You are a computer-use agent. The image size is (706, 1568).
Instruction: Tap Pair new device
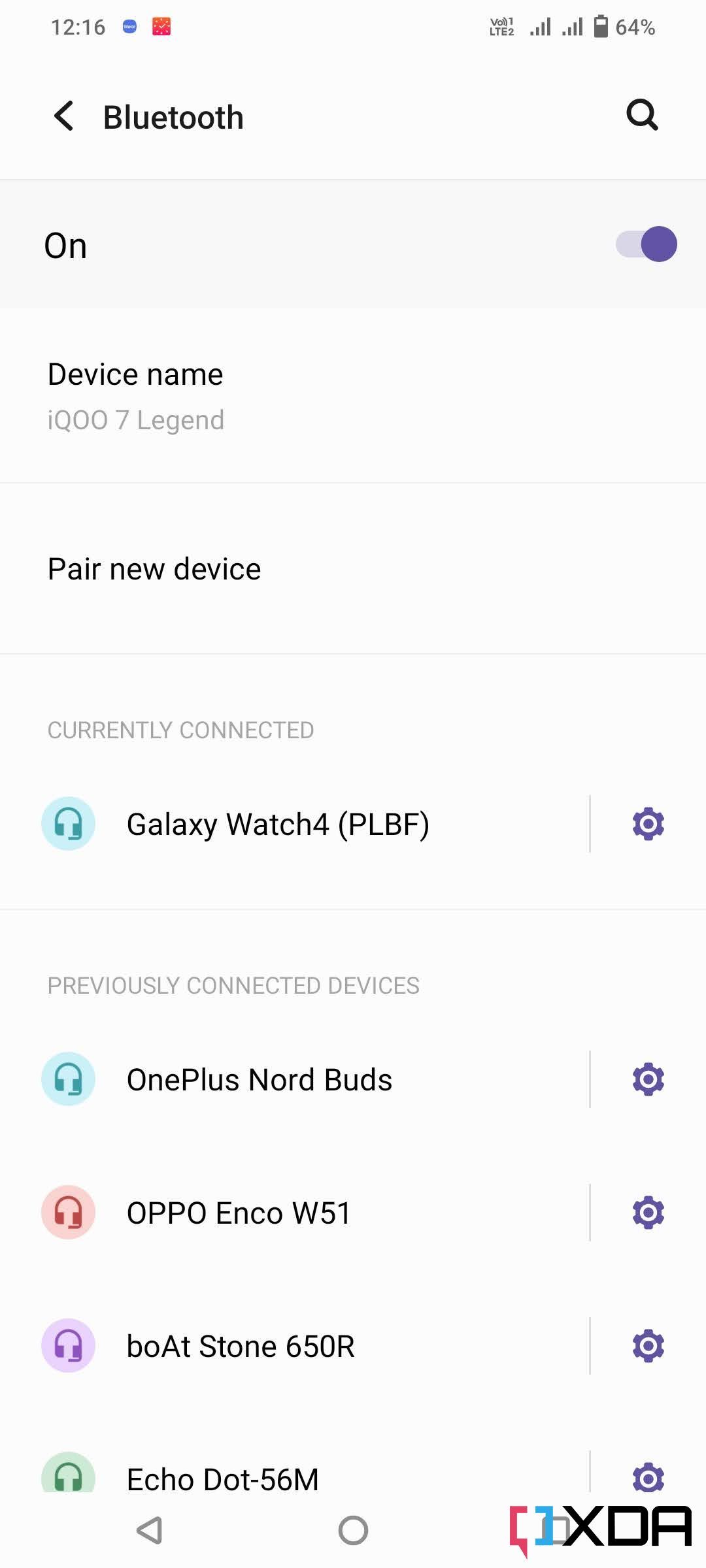pyautogui.click(x=154, y=568)
